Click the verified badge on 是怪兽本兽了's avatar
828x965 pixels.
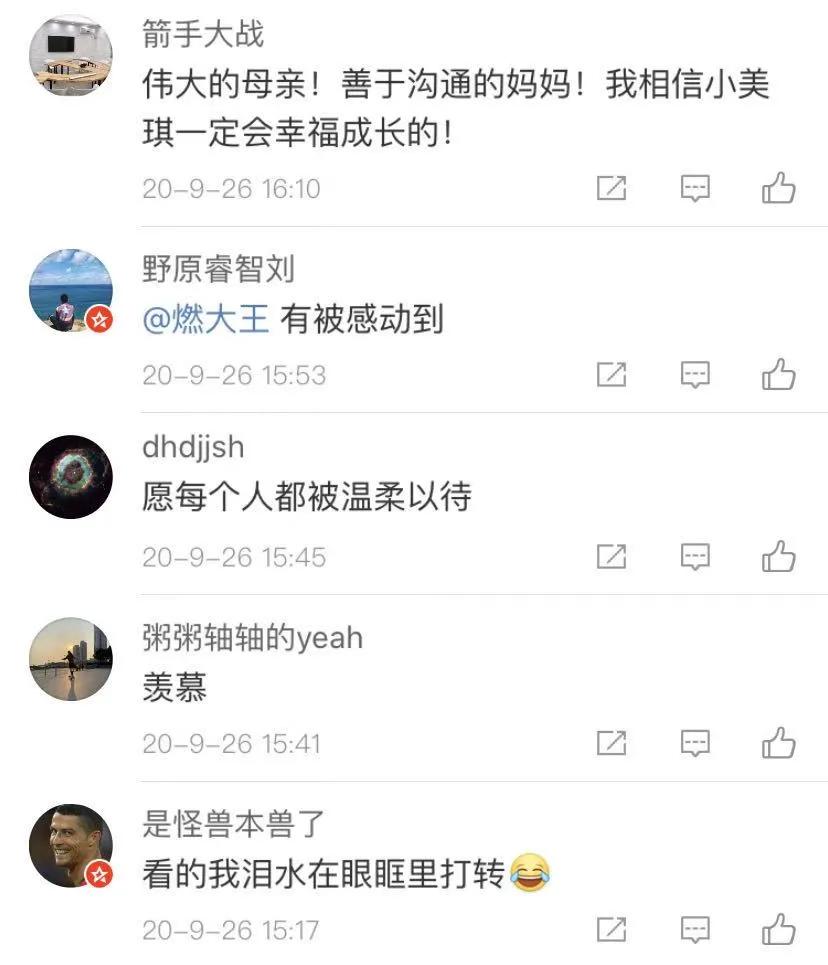click(97, 872)
